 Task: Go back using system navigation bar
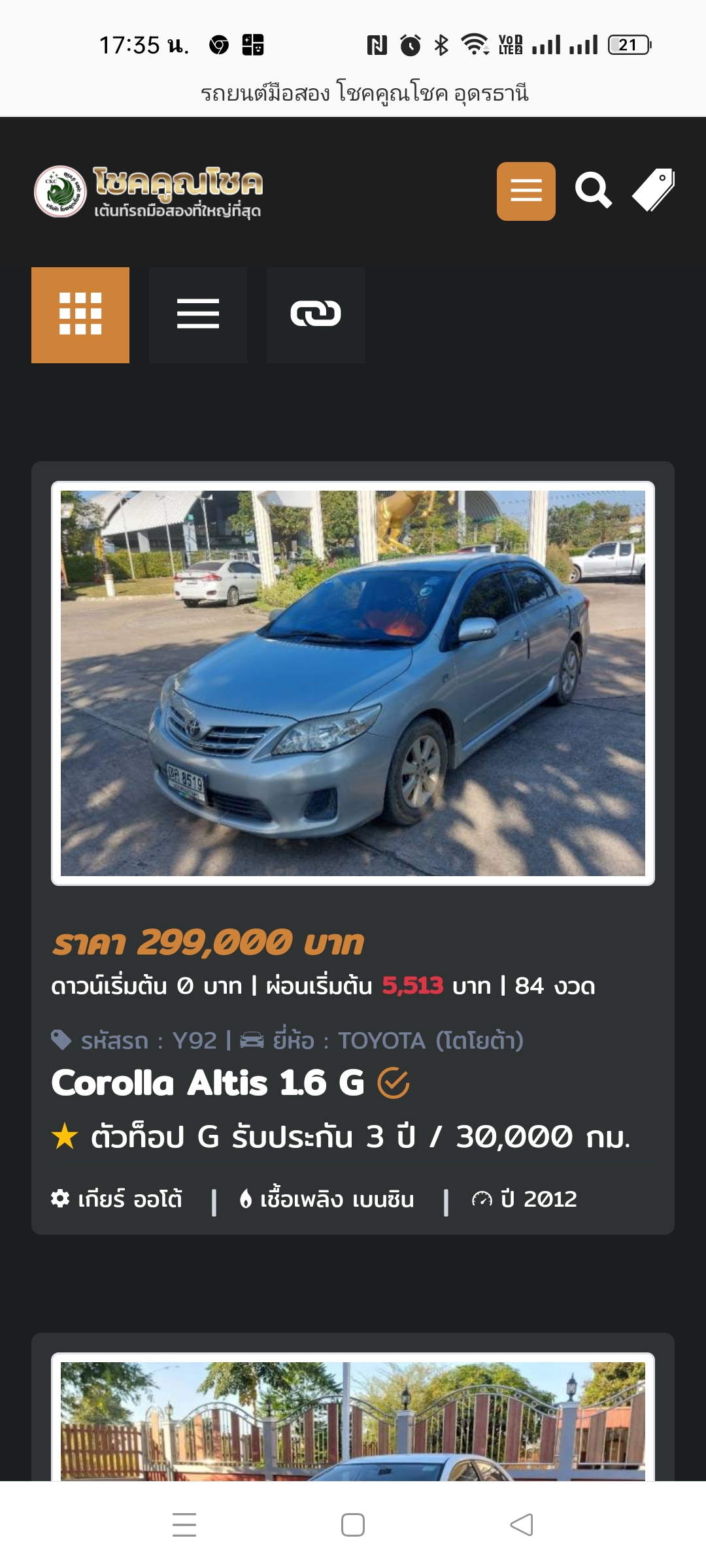coord(521,1525)
